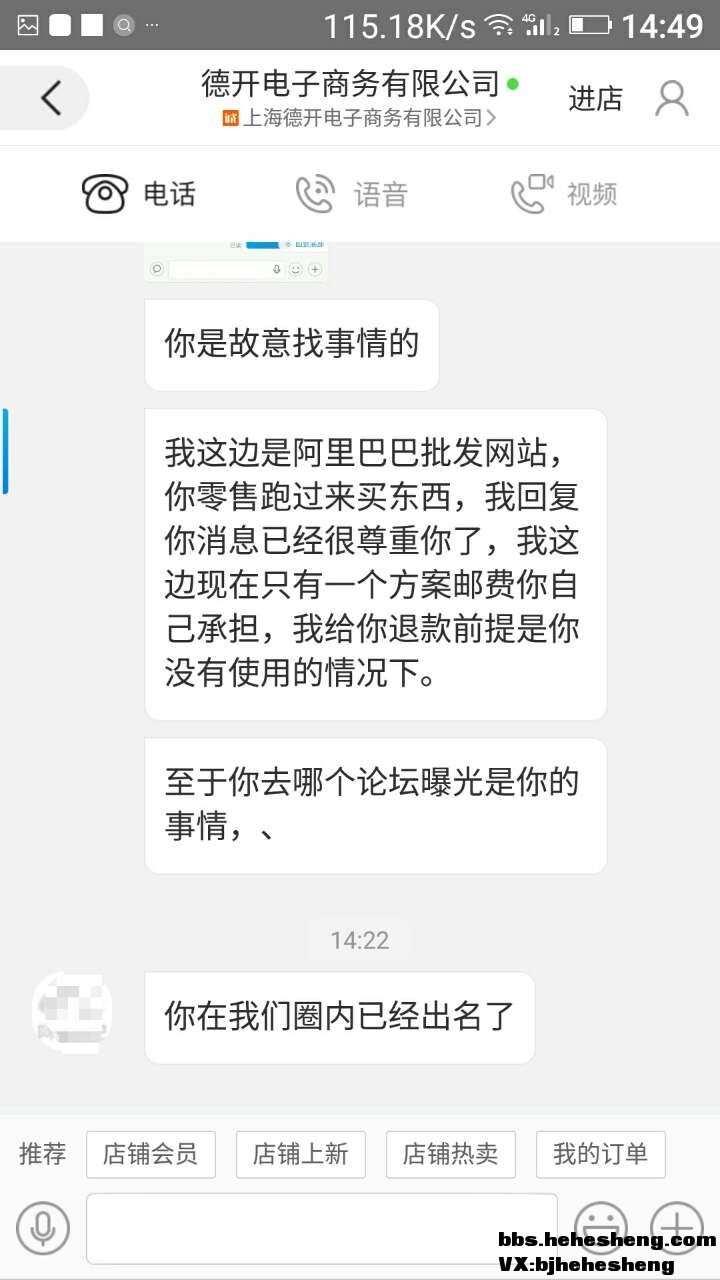
Task: Start a 电话 phone call
Action: click(139, 194)
